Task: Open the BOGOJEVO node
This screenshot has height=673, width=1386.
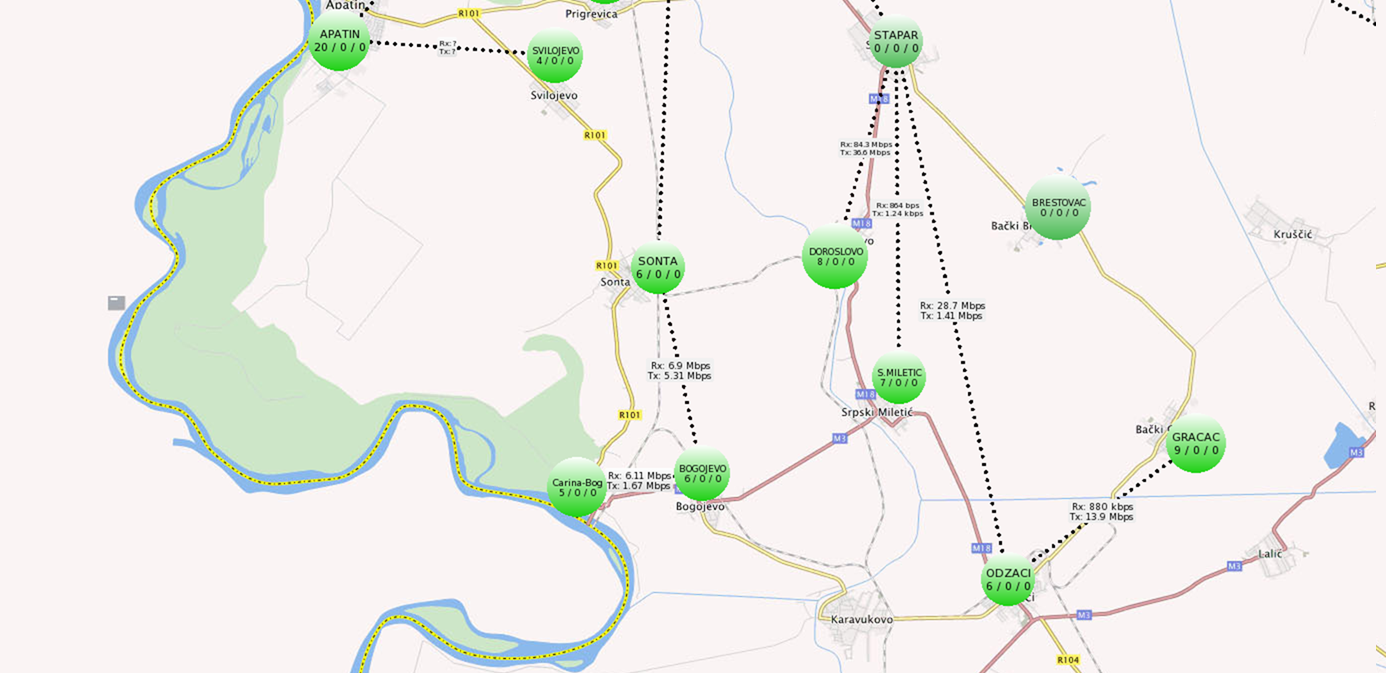Action: [x=702, y=474]
